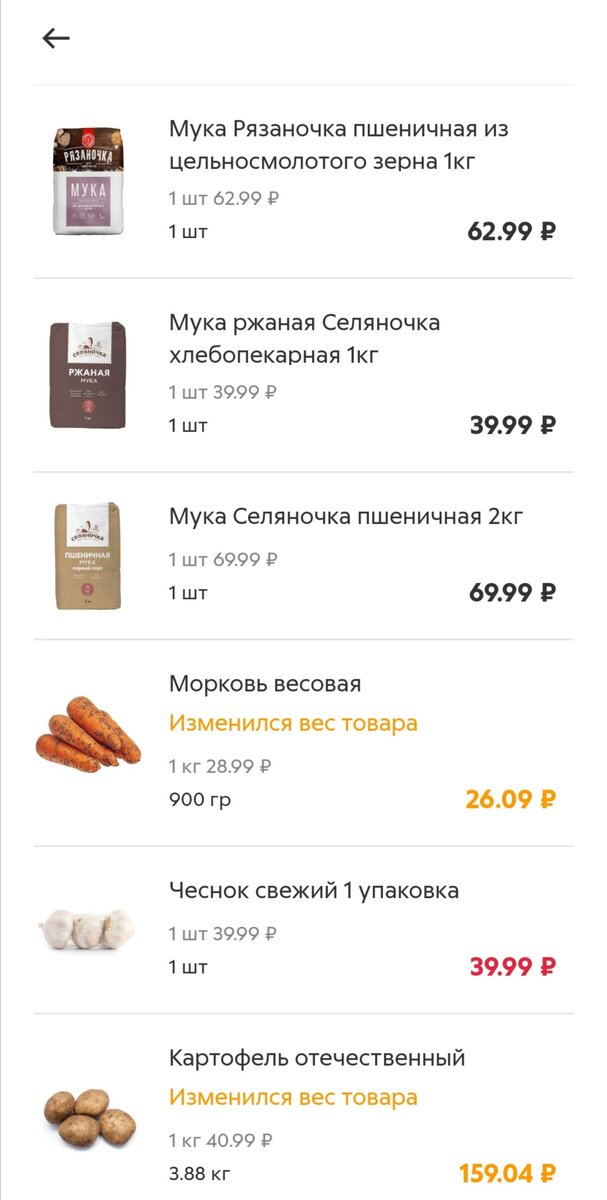
Task: Select Мука Селяночка пшеничная 2кг
Action: point(346,517)
